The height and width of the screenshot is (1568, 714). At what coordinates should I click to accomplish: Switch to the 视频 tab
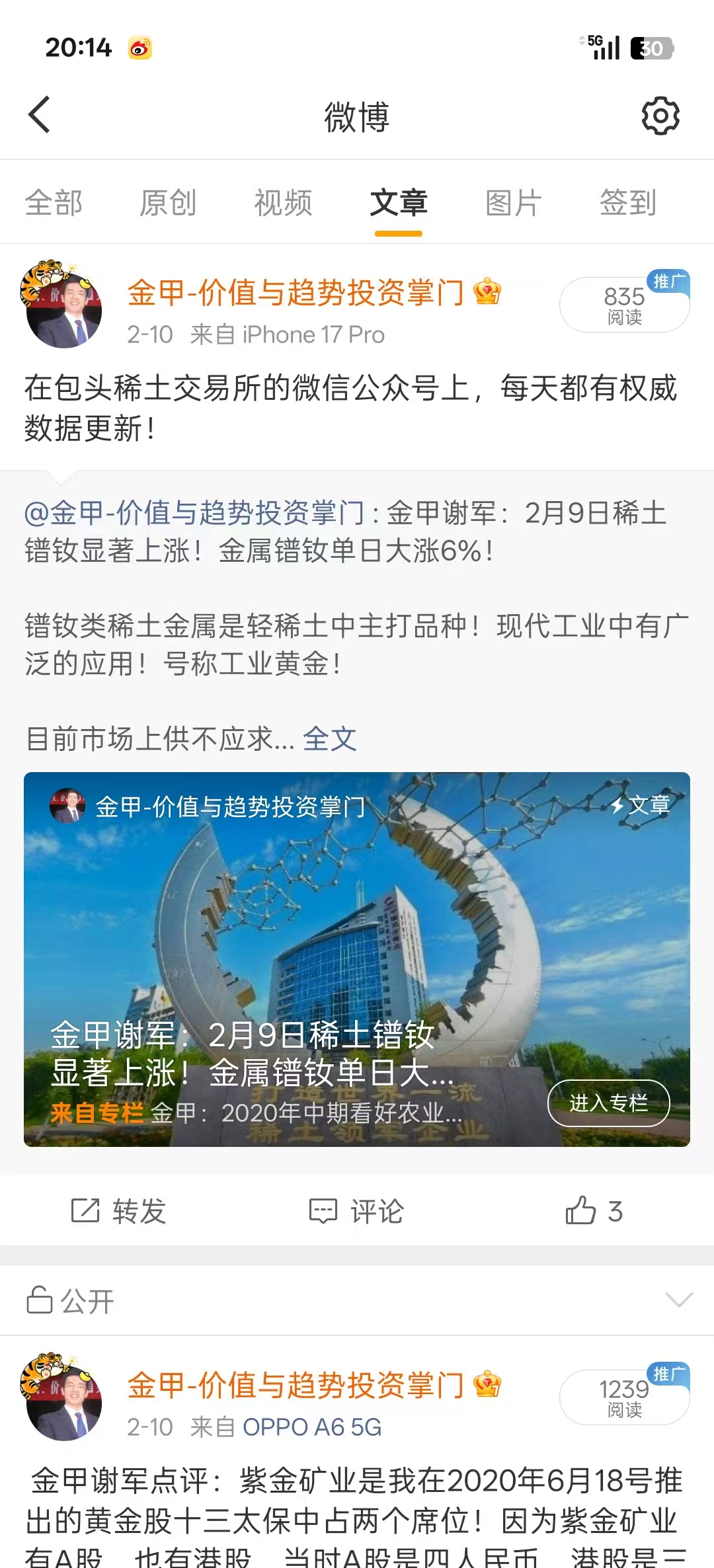283,202
